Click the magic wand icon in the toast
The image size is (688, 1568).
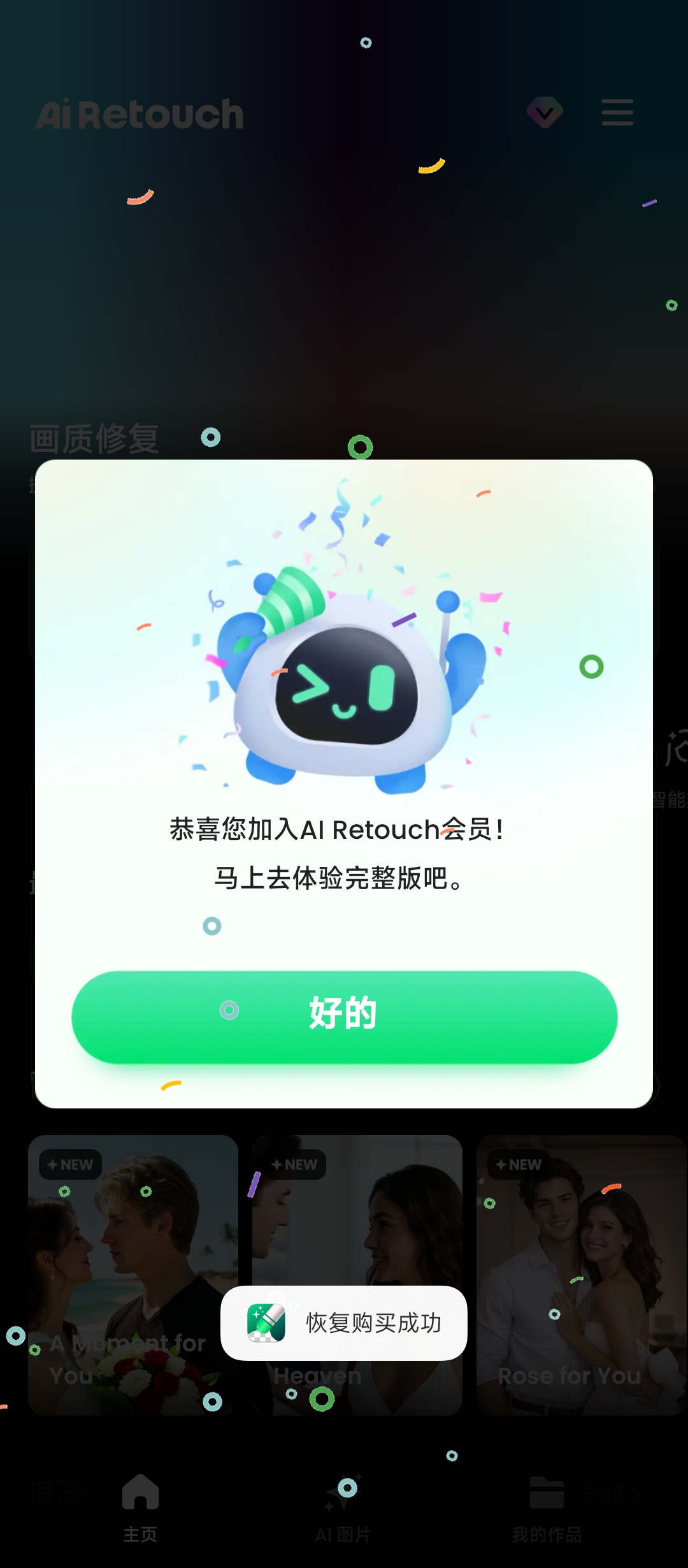tap(268, 1323)
